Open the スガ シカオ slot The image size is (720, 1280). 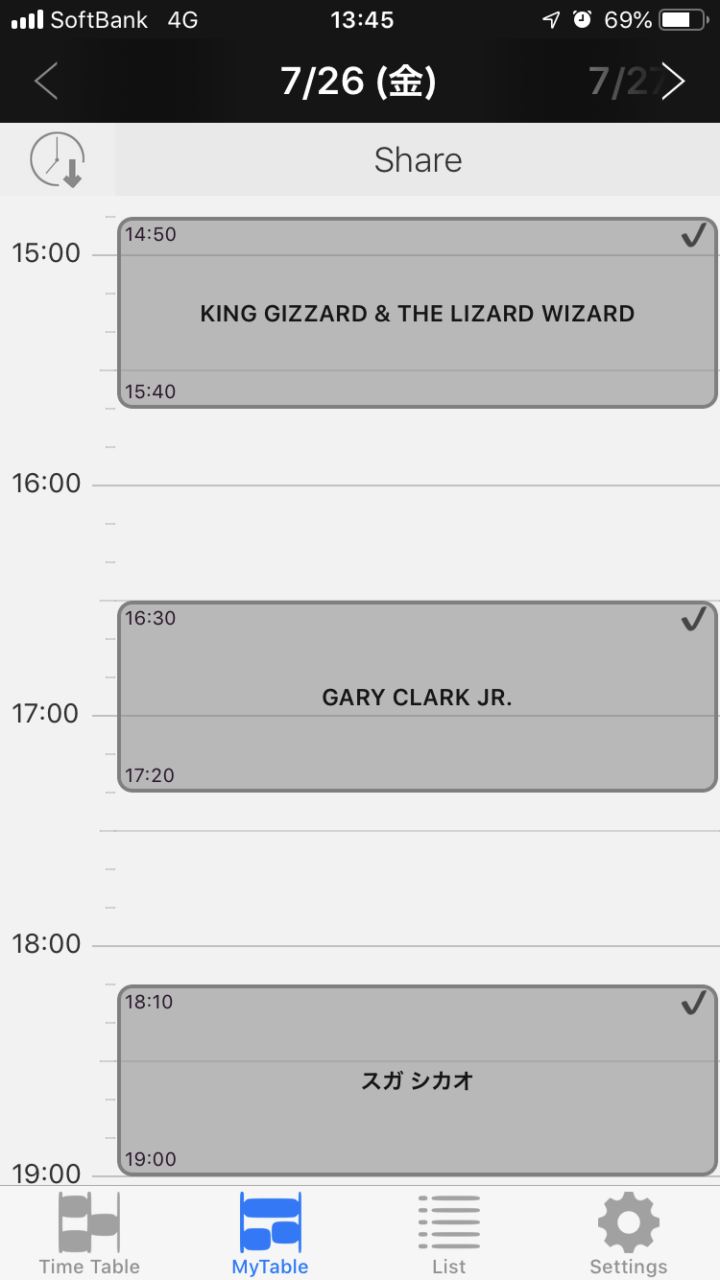[417, 1080]
